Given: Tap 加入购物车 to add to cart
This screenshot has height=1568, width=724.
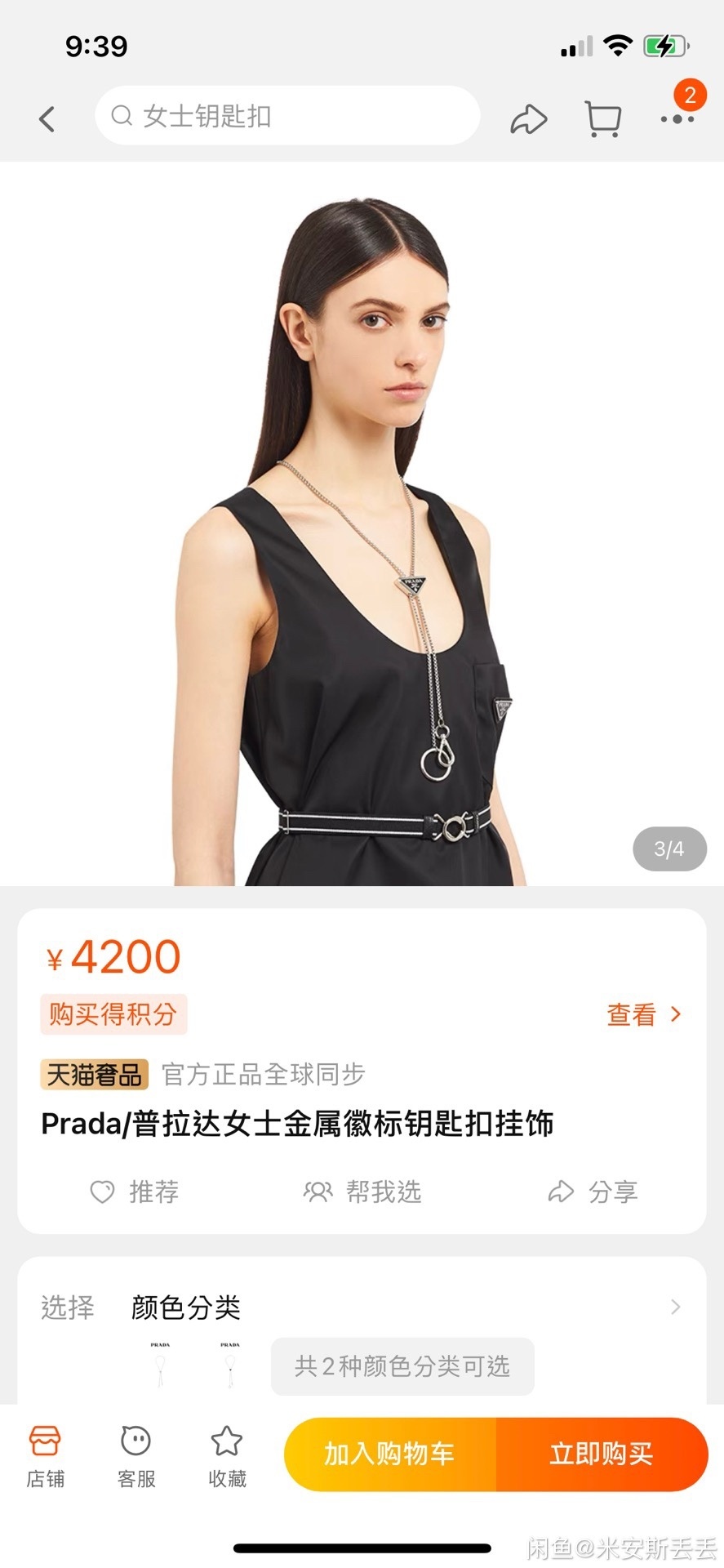Looking at the screenshot, I should click(389, 1454).
